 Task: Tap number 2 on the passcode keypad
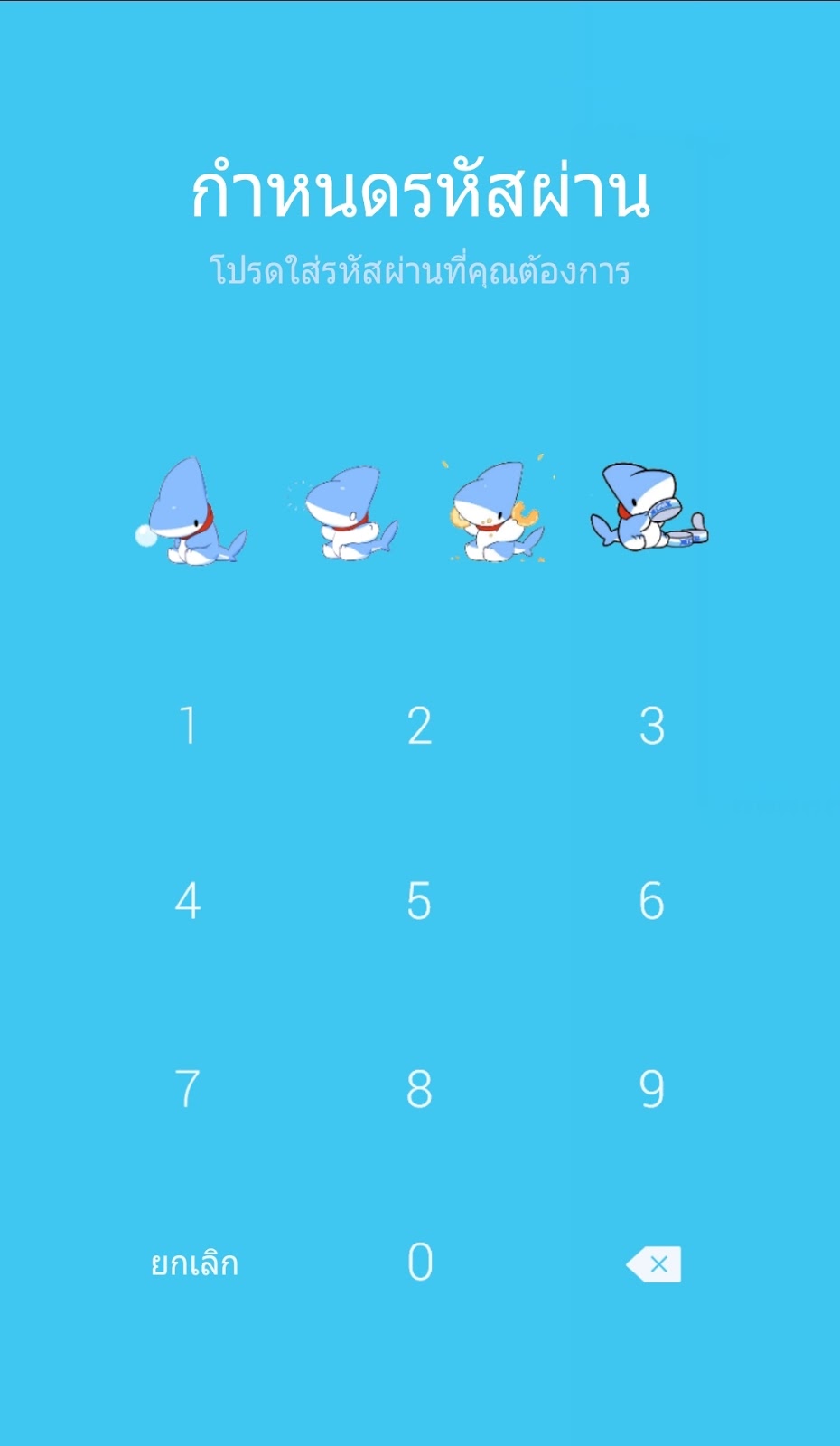(x=419, y=726)
